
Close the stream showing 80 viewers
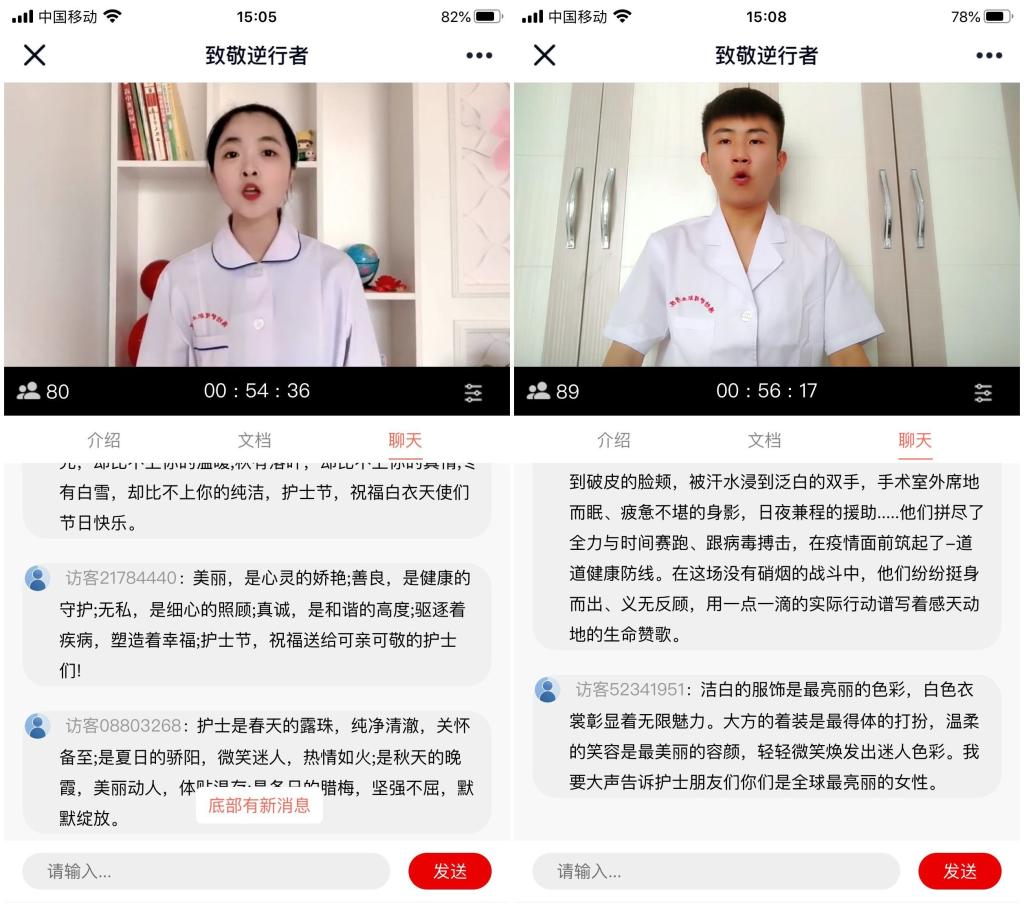click(35, 56)
